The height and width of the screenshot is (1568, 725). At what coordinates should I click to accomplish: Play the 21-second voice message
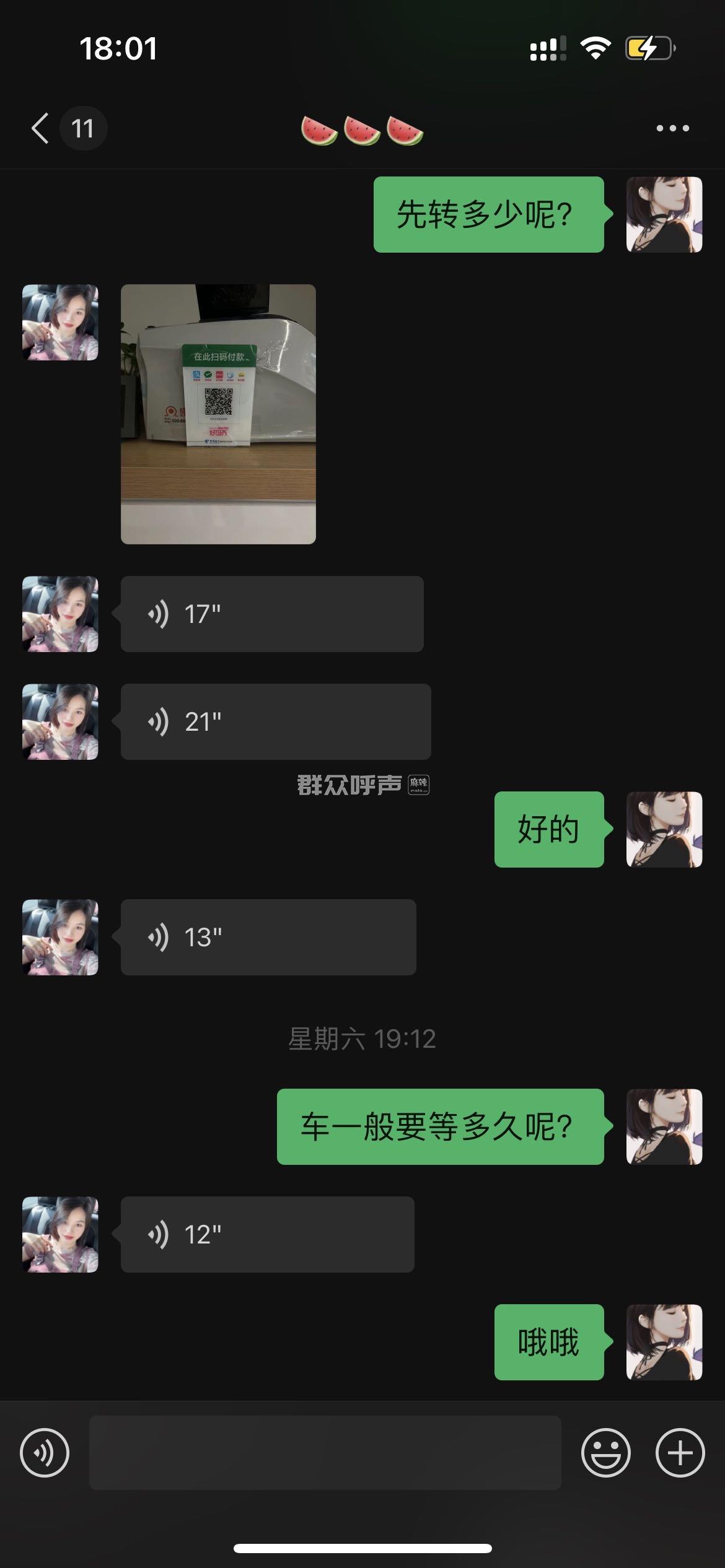(275, 721)
